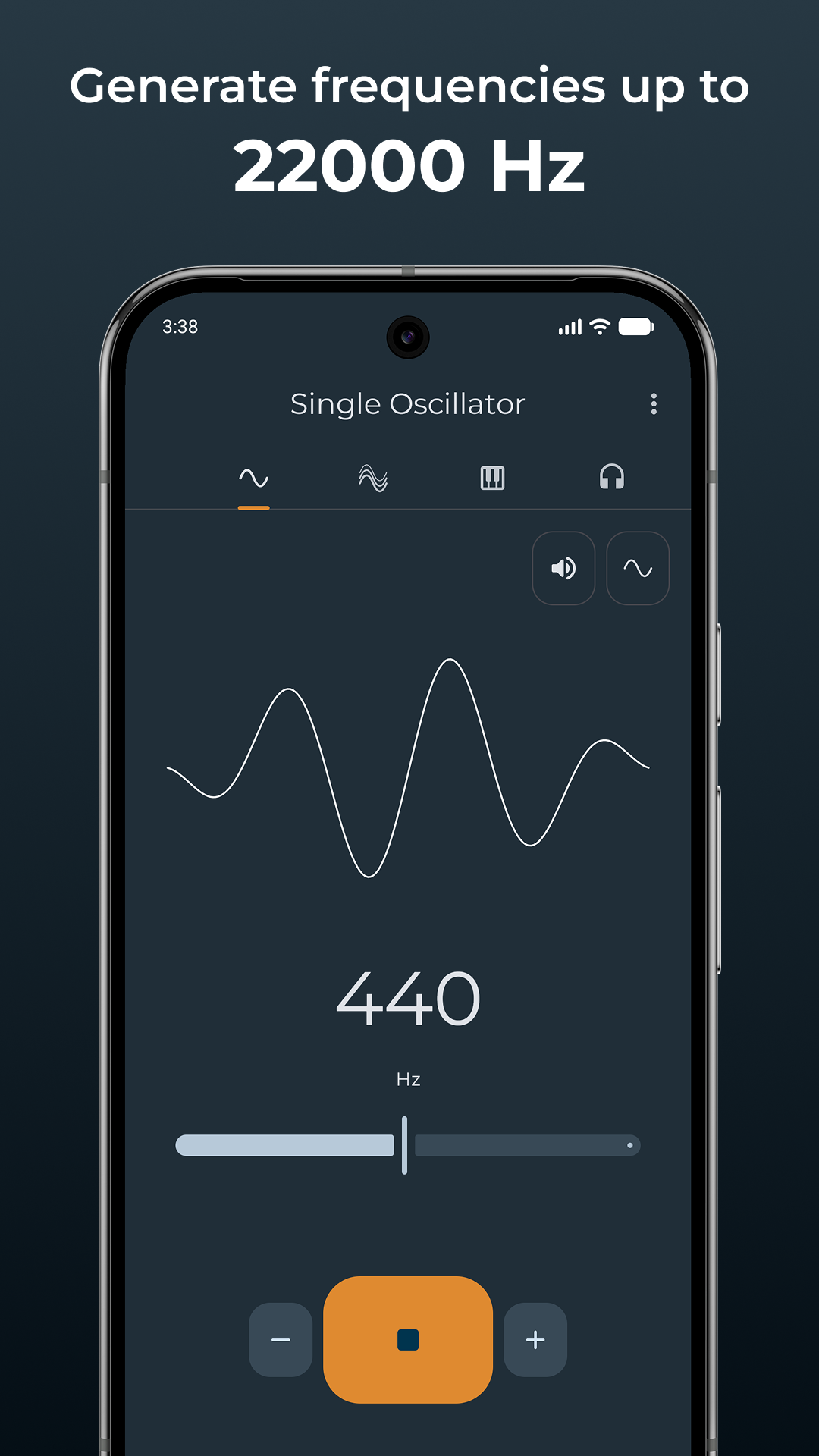Open the waveform shape selector icon
Viewport: 819px width, 1456px height.
pyautogui.click(x=637, y=569)
